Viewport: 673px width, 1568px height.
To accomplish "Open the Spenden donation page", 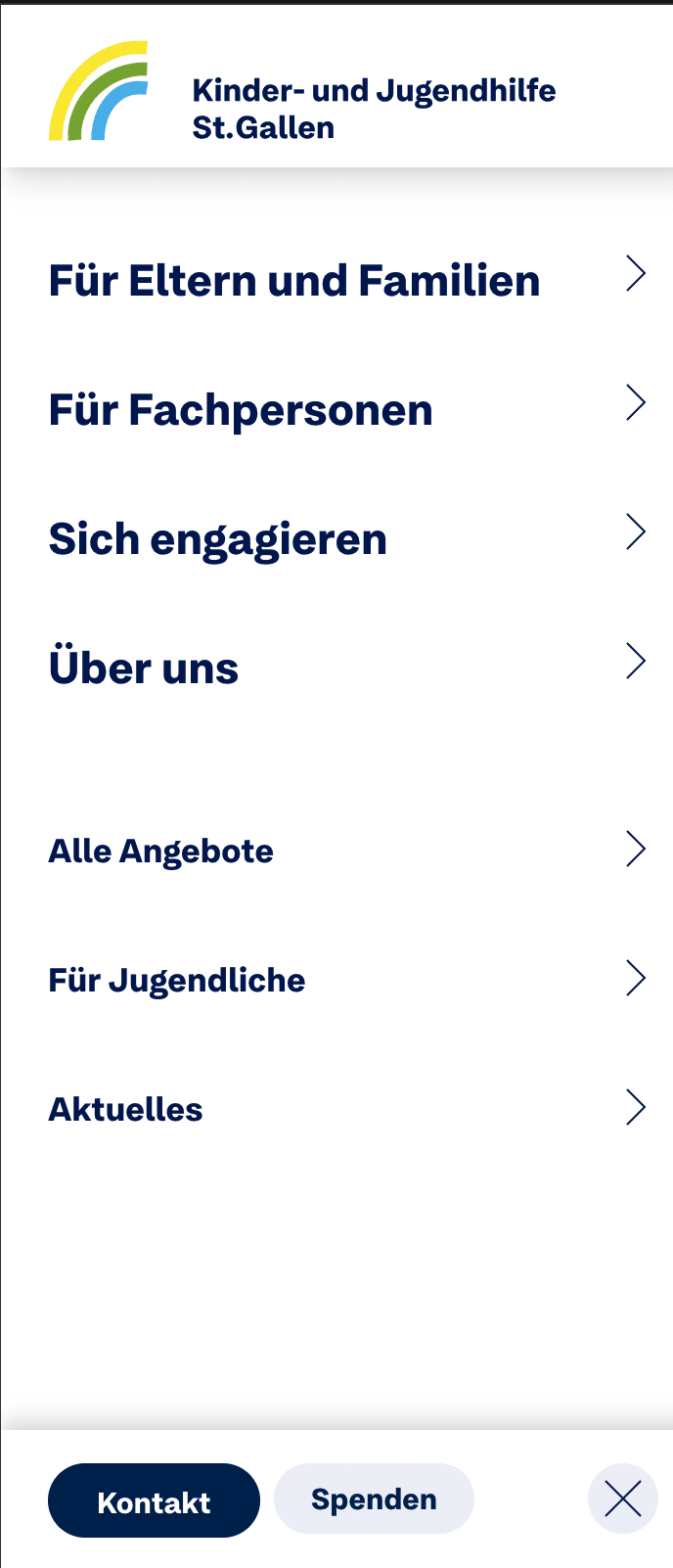I will 374,1499.
